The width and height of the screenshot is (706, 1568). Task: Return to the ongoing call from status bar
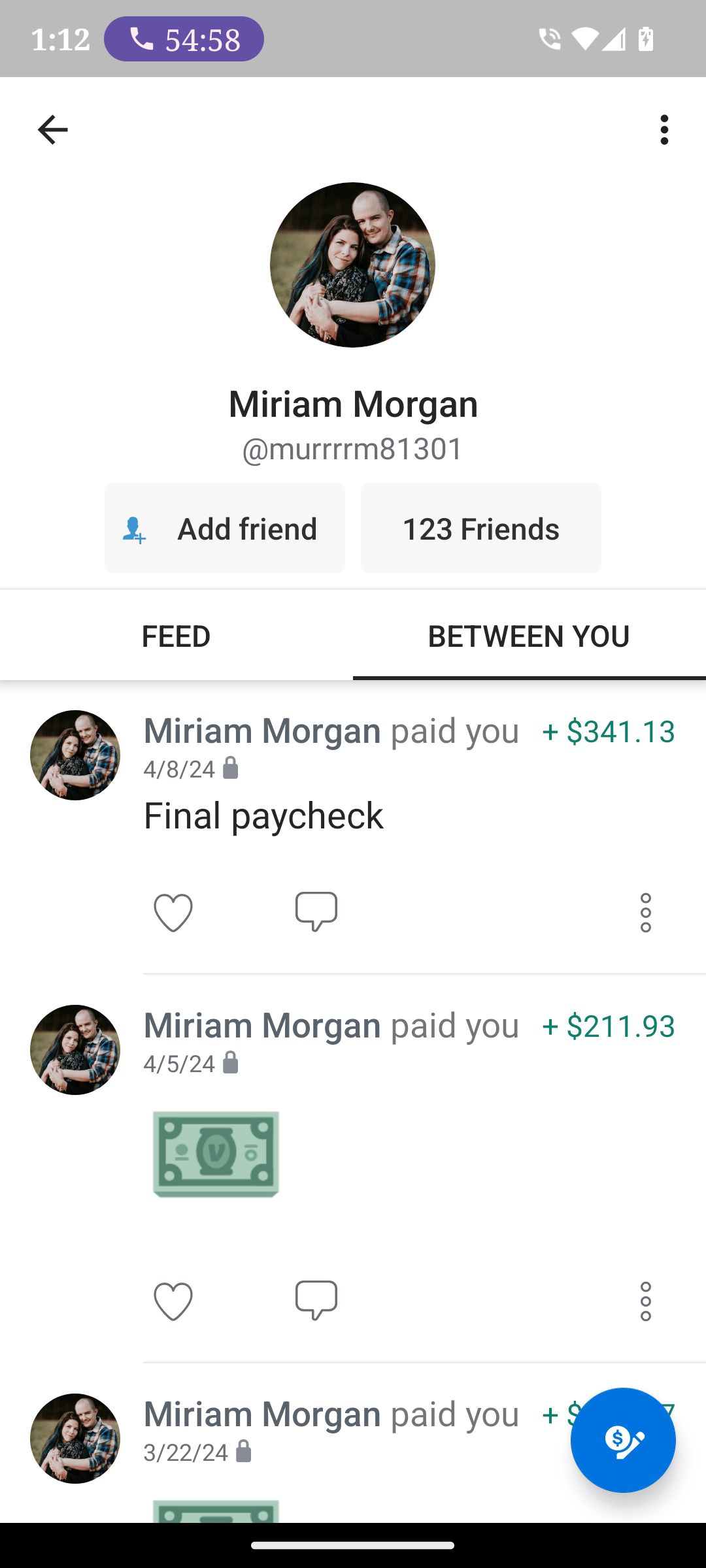tap(184, 39)
